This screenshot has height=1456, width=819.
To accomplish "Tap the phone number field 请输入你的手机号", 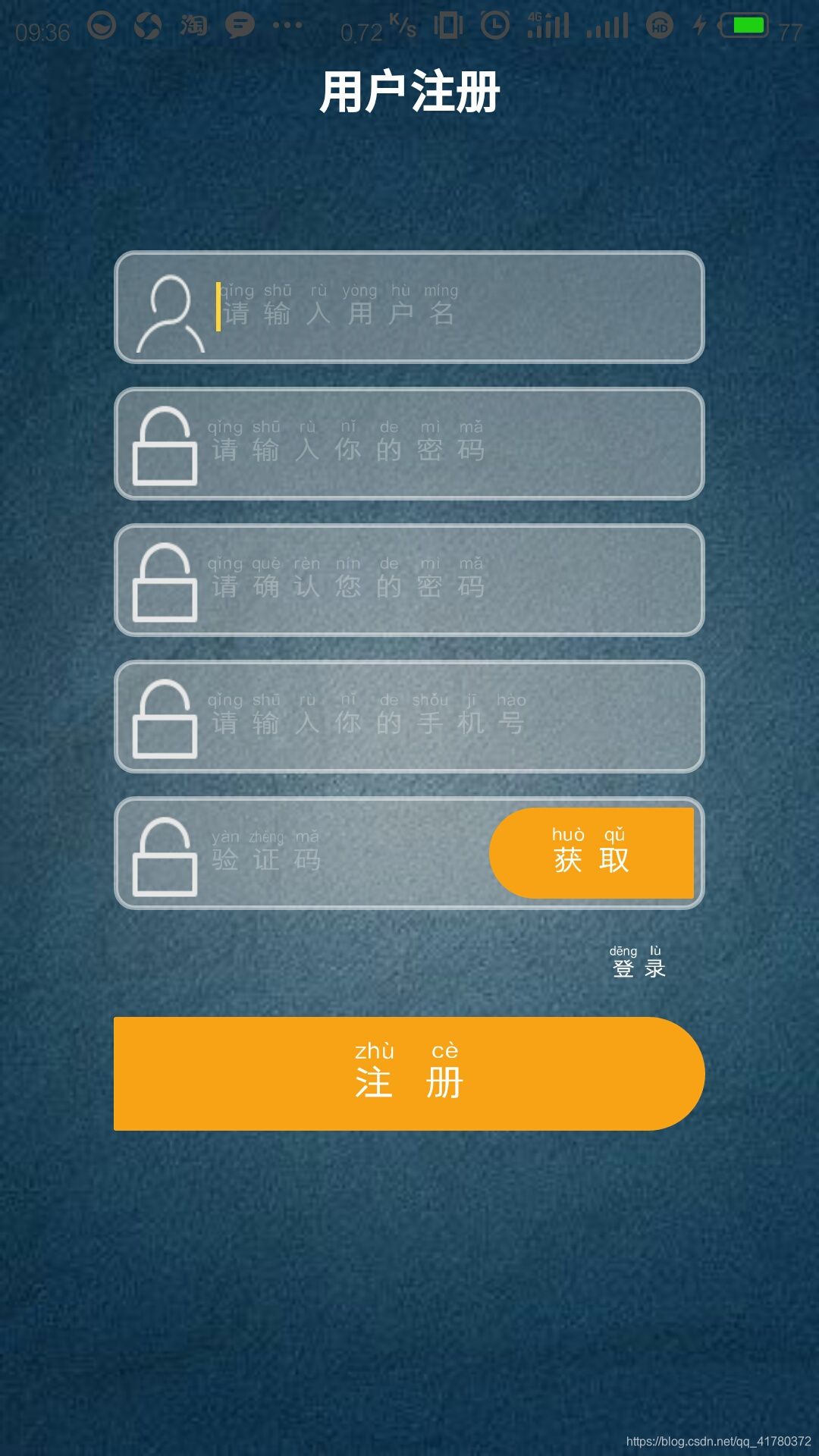I will pos(409,717).
